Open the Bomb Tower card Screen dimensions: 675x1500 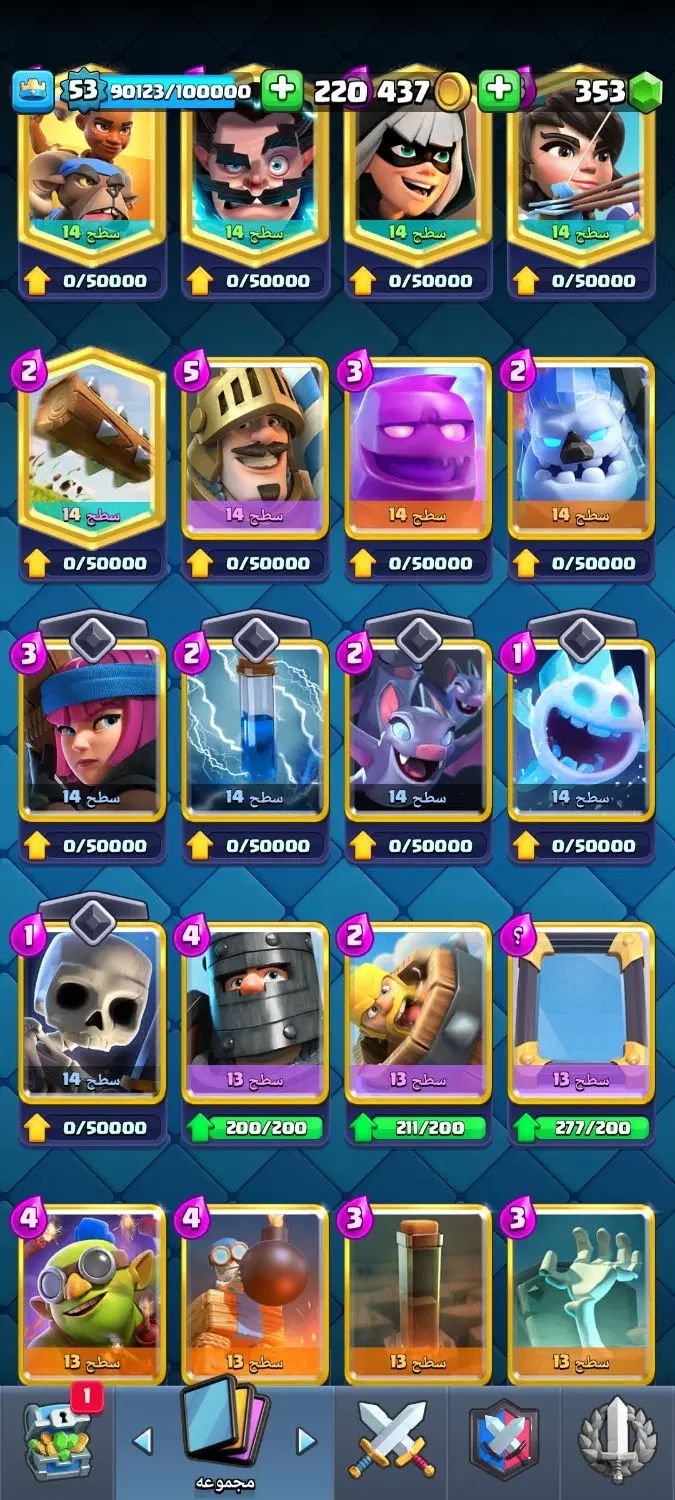point(255,1290)
